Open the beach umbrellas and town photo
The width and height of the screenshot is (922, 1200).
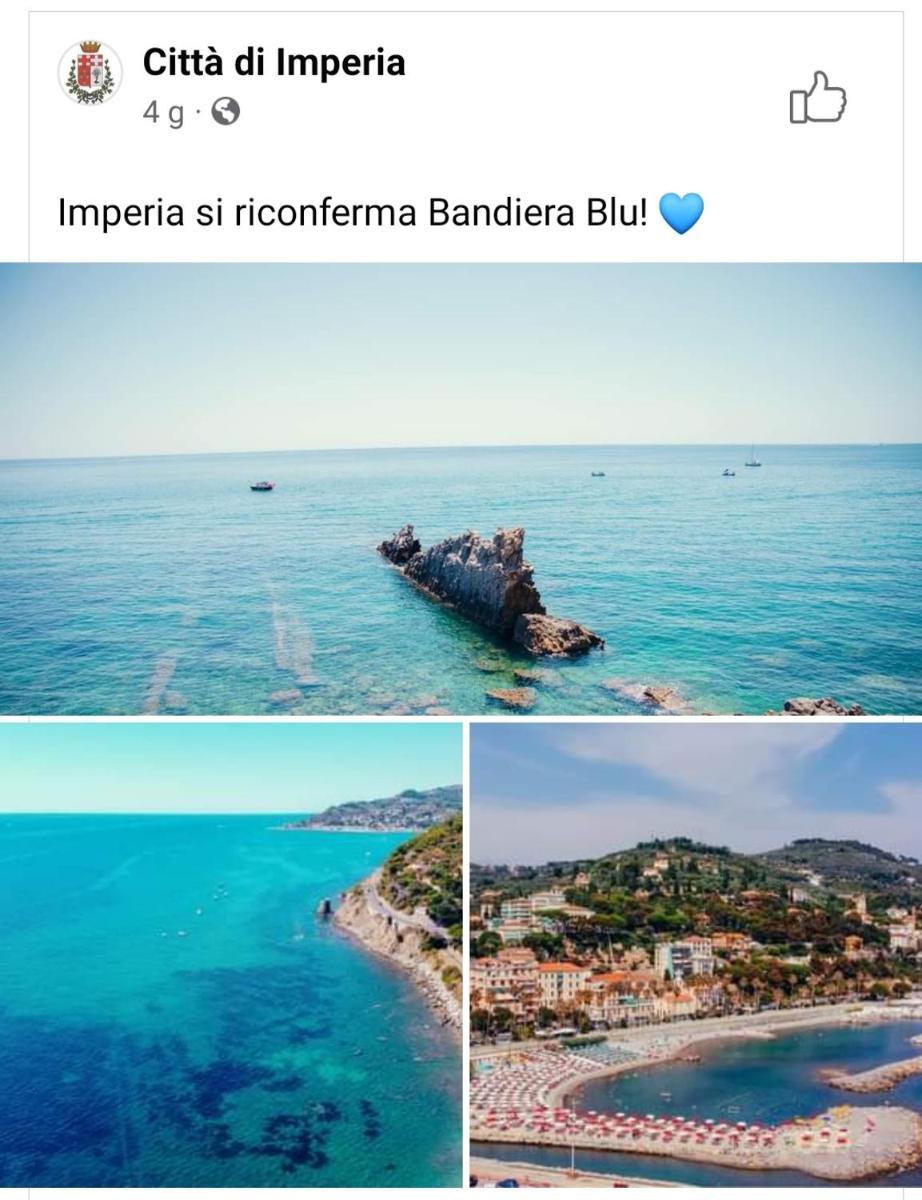pos(696,955)
